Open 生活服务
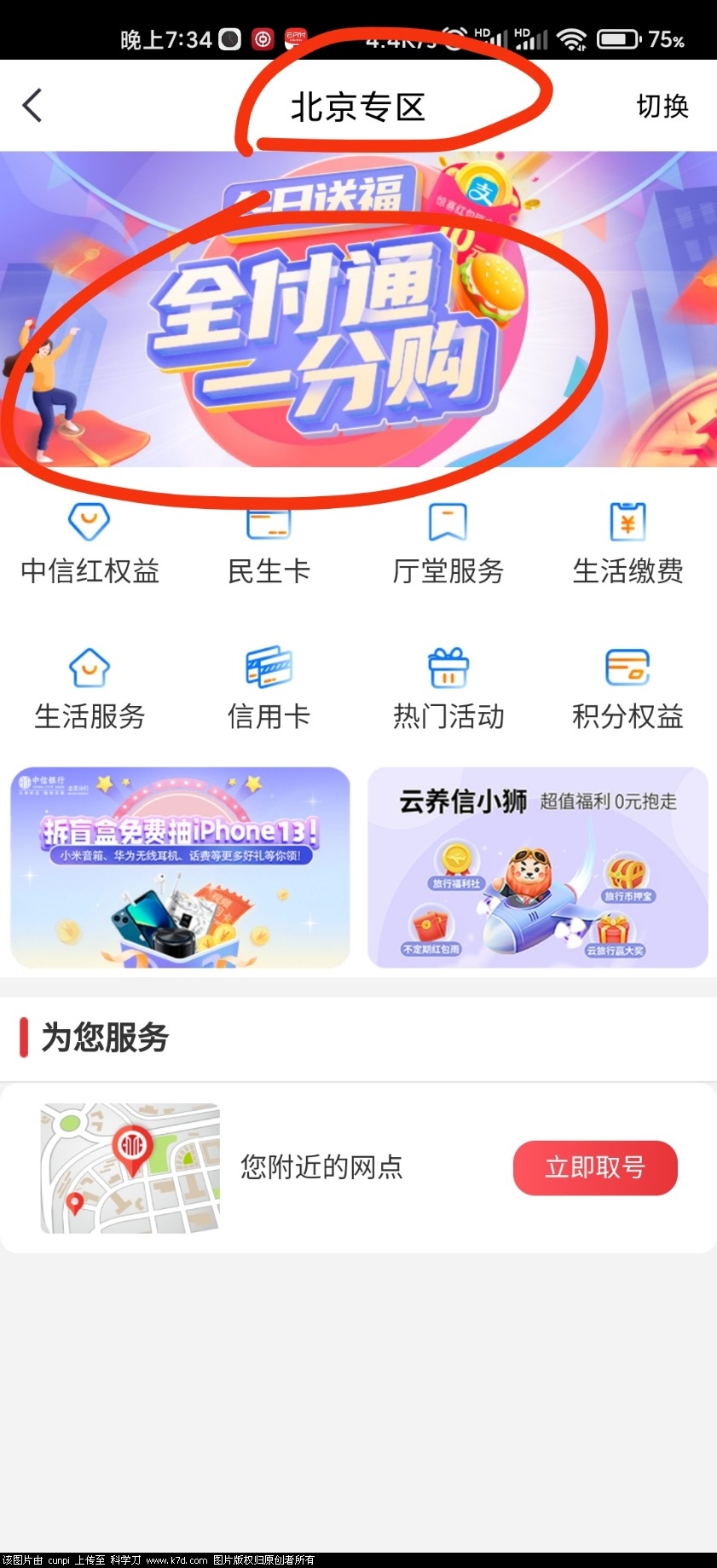Image resolution: width=717 pixels, height=1568 pixels. [90, 691]
